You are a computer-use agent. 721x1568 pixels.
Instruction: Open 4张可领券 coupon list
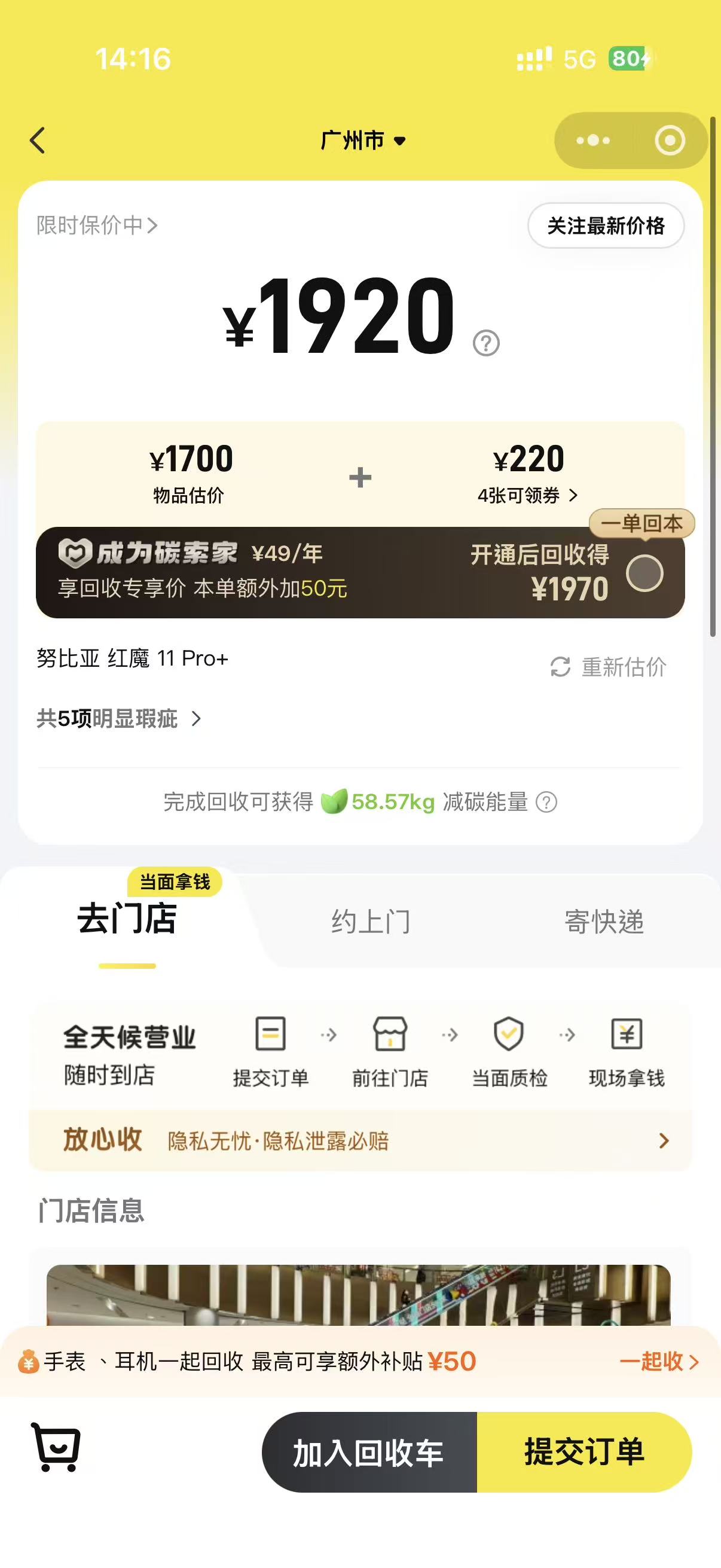click(527, 496)
